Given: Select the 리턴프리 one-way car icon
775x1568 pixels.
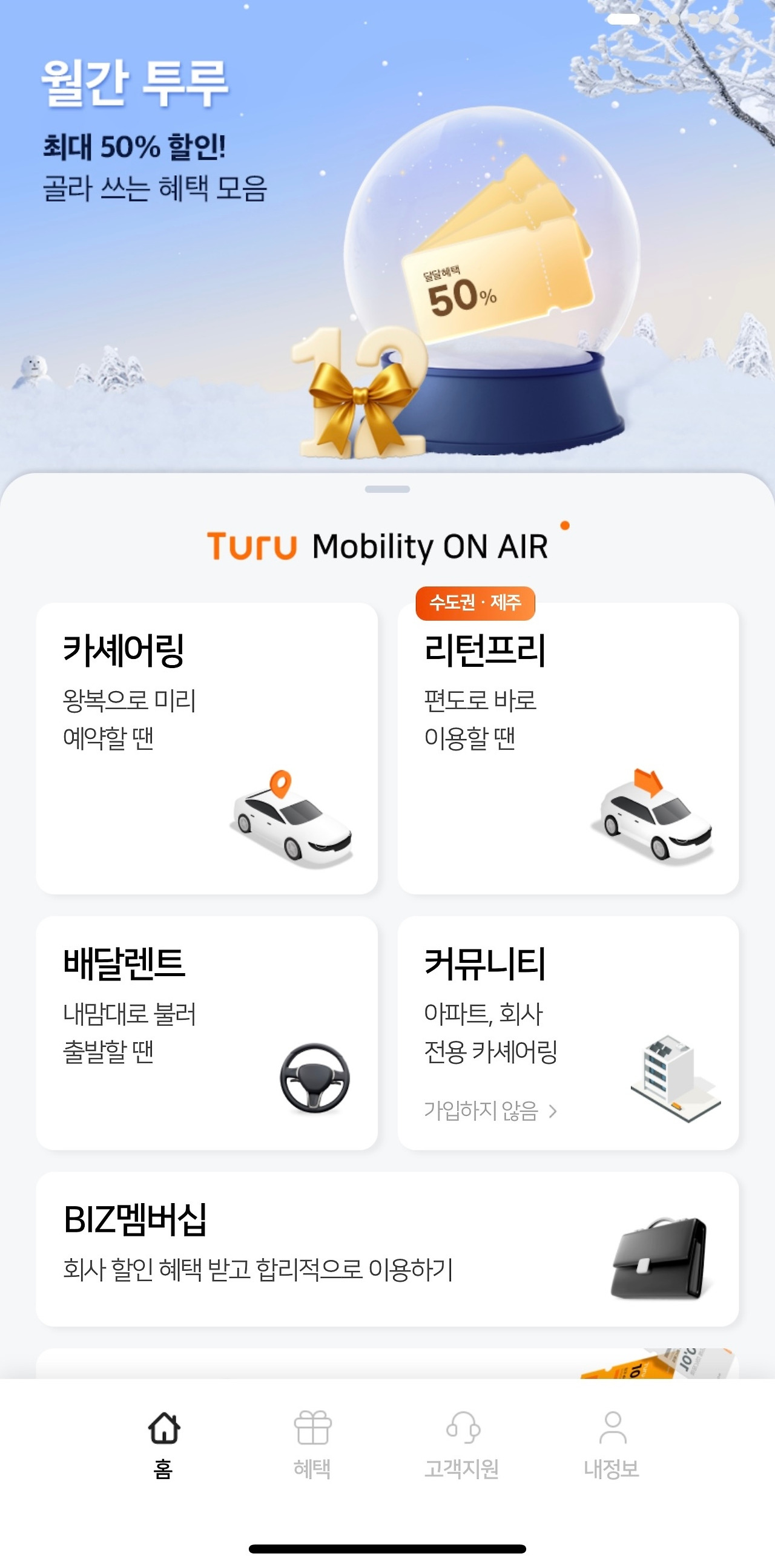Looking at the screenshot, I should click(x=658, y=819).
